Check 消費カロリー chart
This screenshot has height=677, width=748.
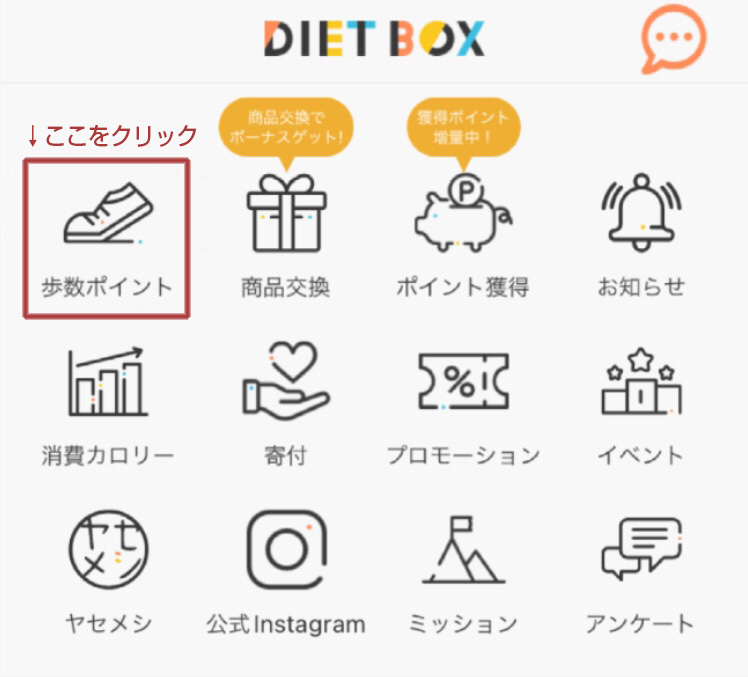[x=107, y=405]
